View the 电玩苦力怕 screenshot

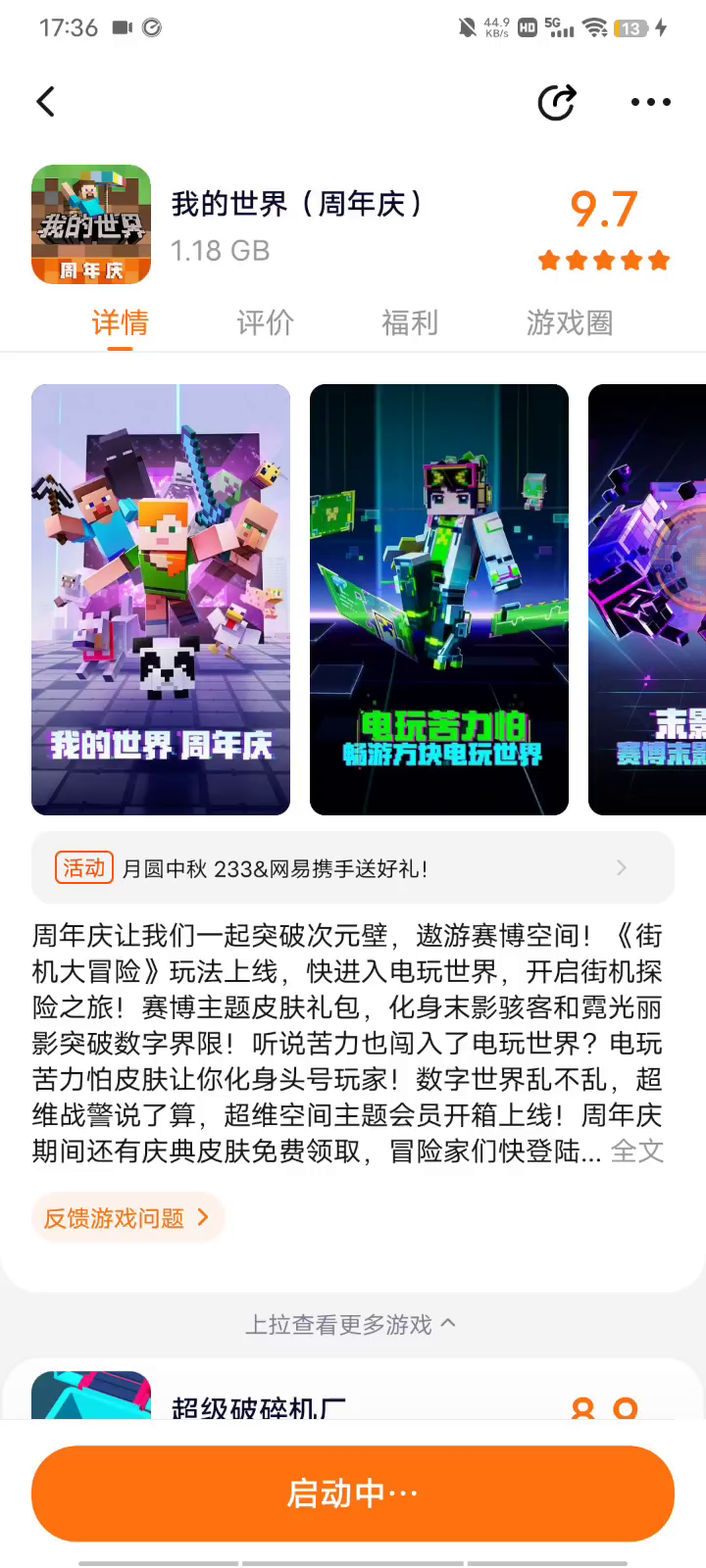(x=439, y=599)
